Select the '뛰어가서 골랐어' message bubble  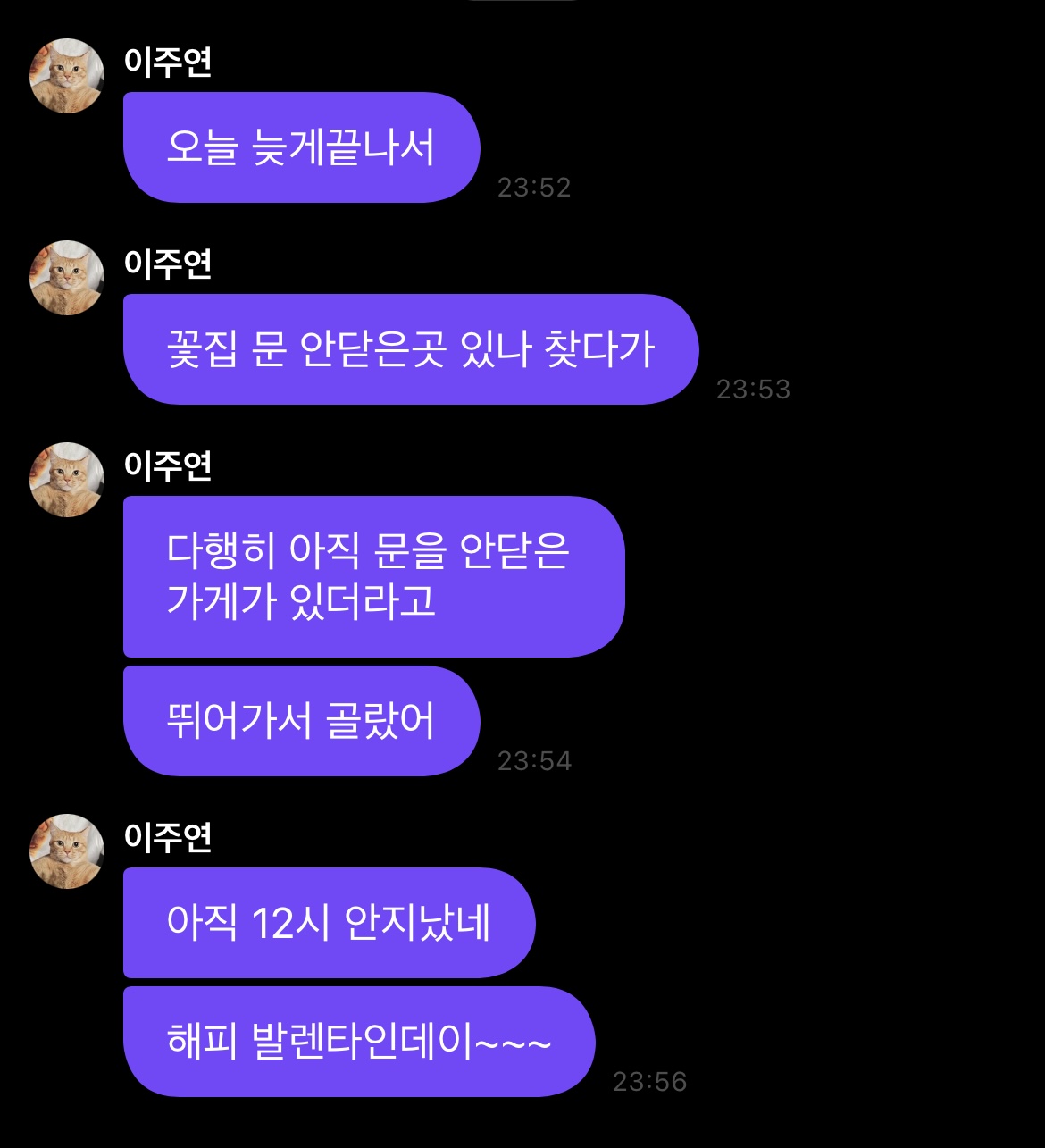[x=301, y=721]
